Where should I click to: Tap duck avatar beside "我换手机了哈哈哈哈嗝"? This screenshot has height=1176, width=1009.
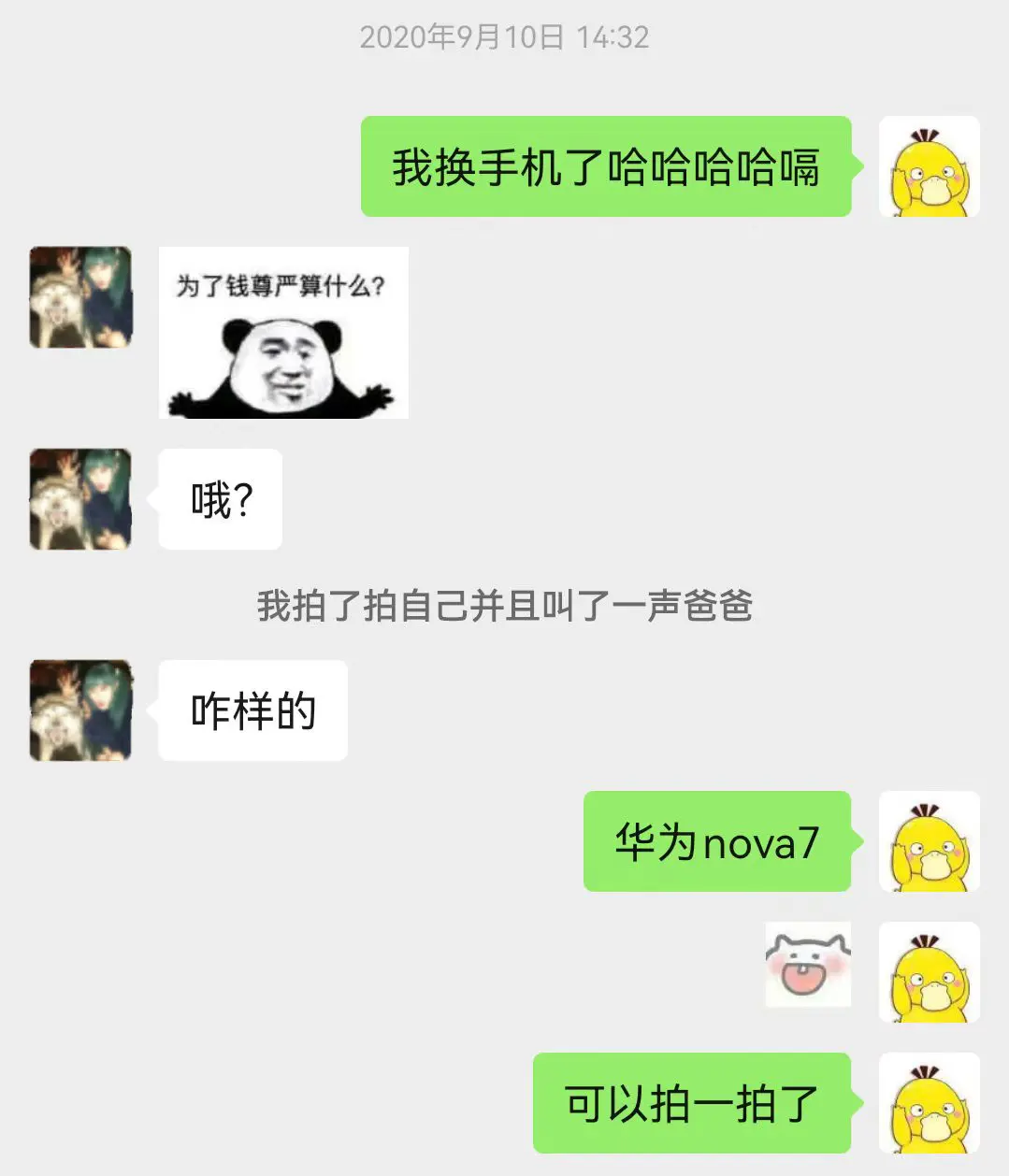929,167
